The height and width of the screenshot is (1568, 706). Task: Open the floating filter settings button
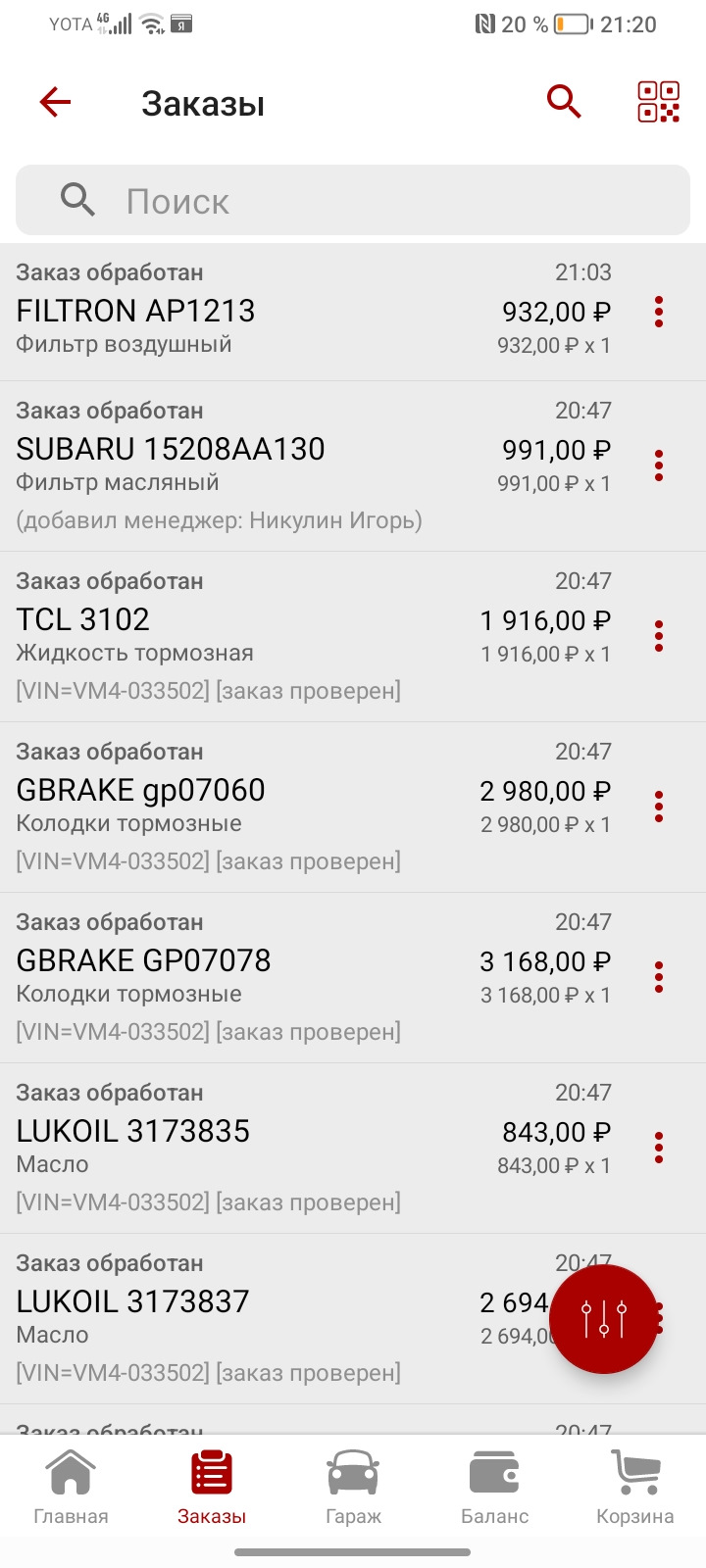[603, 1319]
